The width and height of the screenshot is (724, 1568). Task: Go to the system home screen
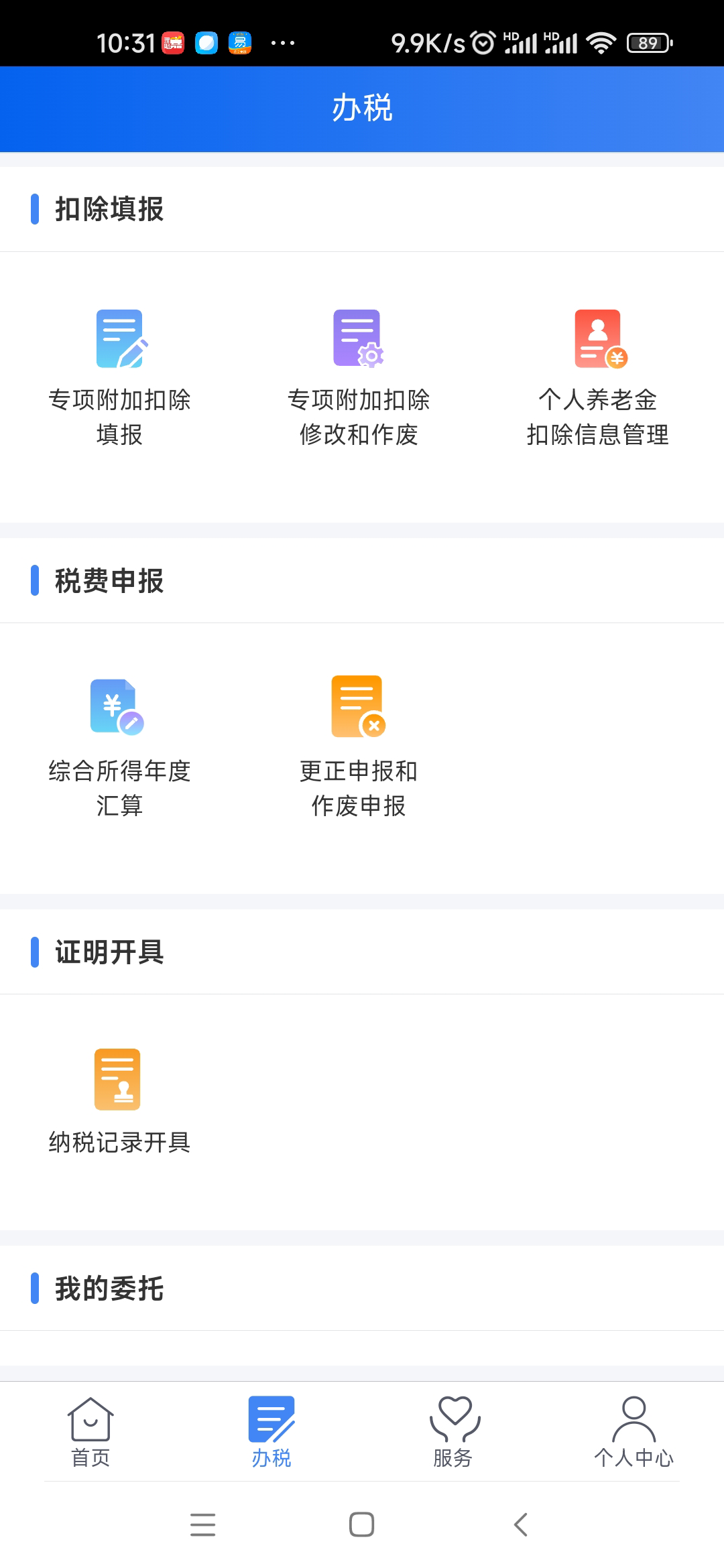[362, 1524]
